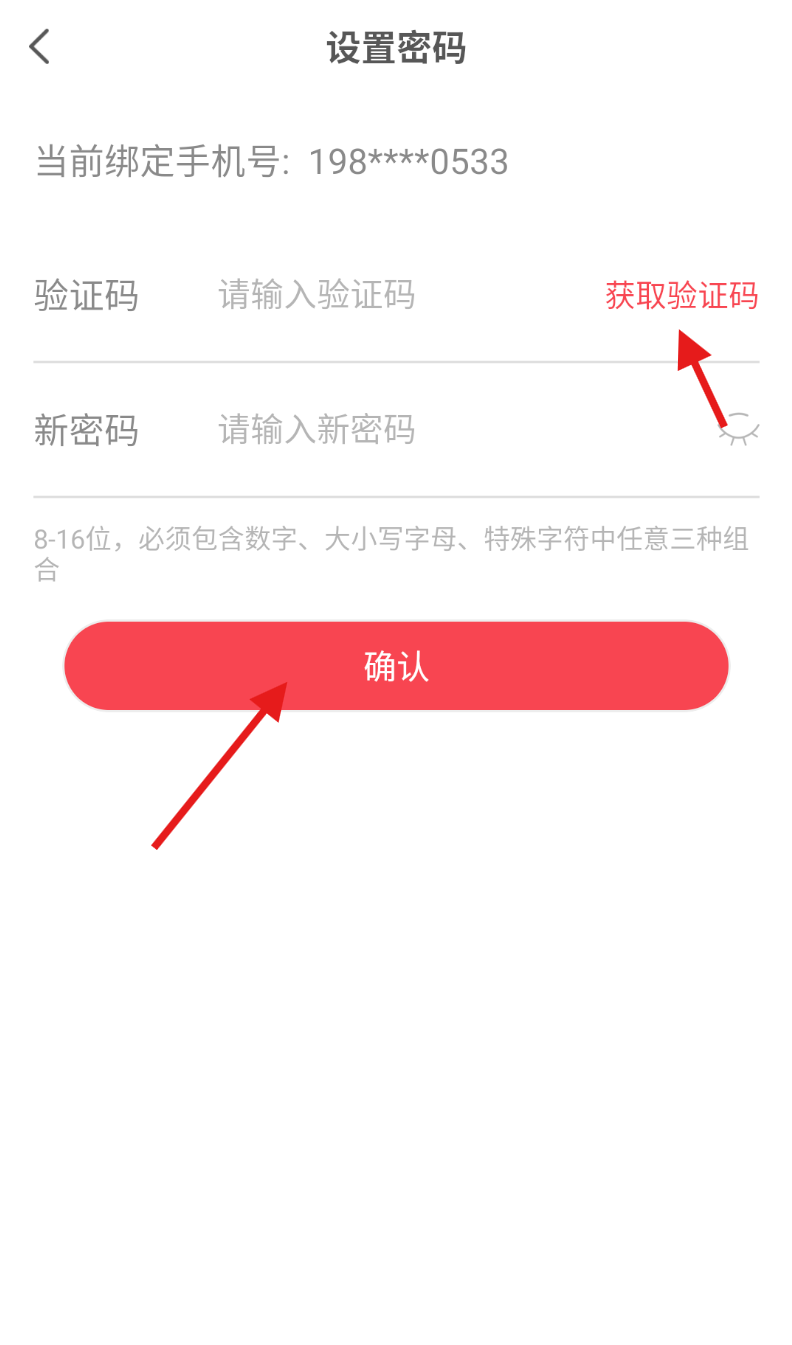This screenshot has width=792, height=1345.
Task: Tap 获取验证码 to request a code
Action: 681,296
